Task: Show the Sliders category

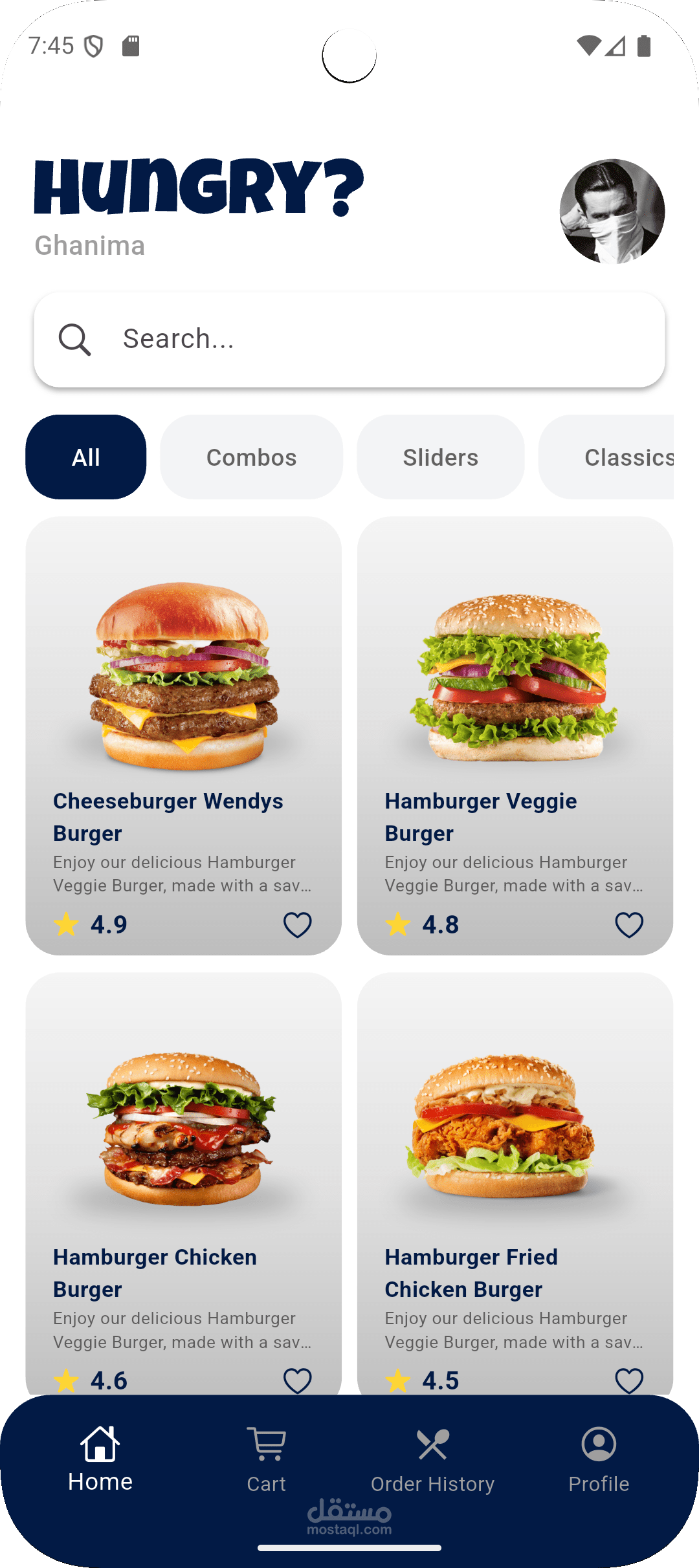Action: pyautogui.click(x=440, y=457)
